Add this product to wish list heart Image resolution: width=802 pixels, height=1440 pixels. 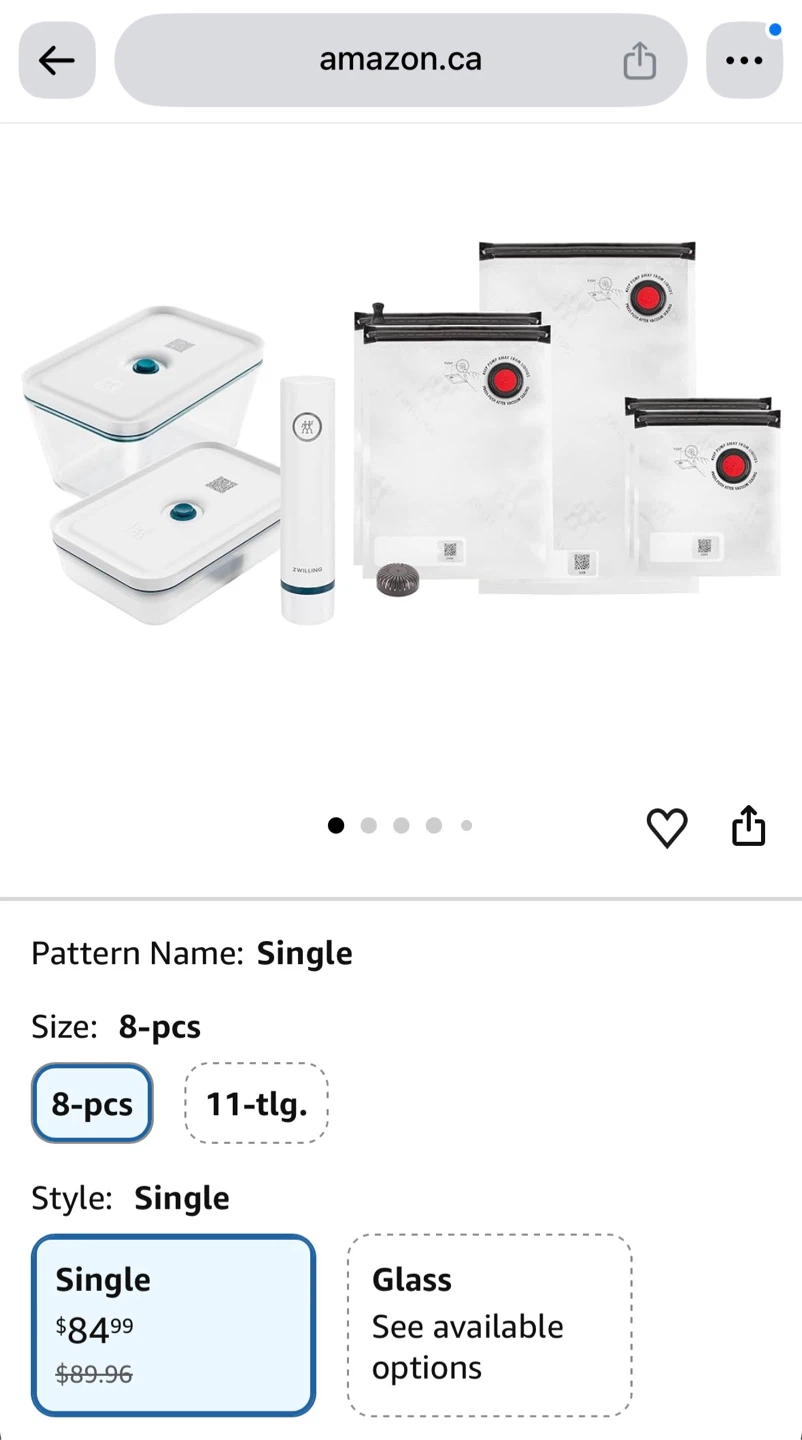pyautogui.click(x=667, y=827)
